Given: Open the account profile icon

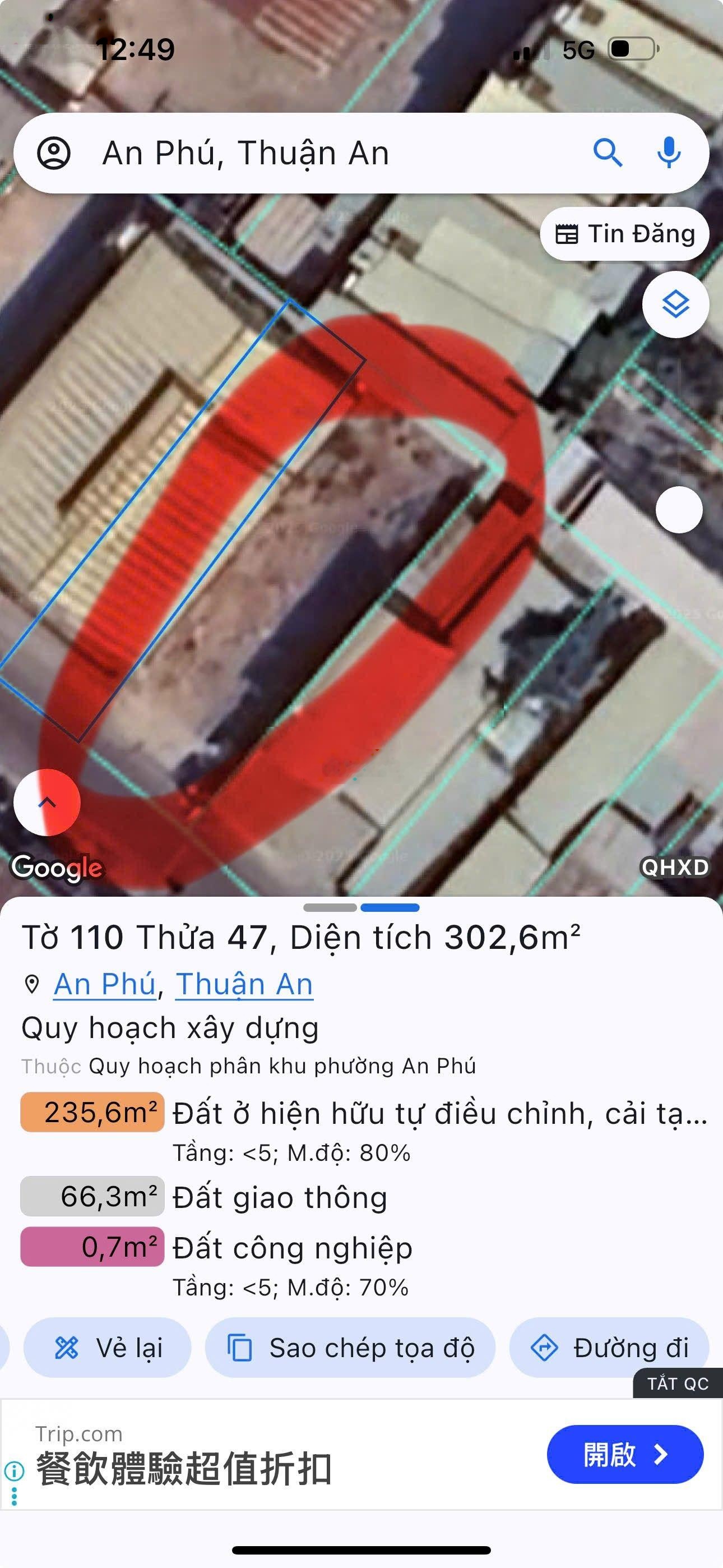Looking at the screenshot, I should coord(54,153).
